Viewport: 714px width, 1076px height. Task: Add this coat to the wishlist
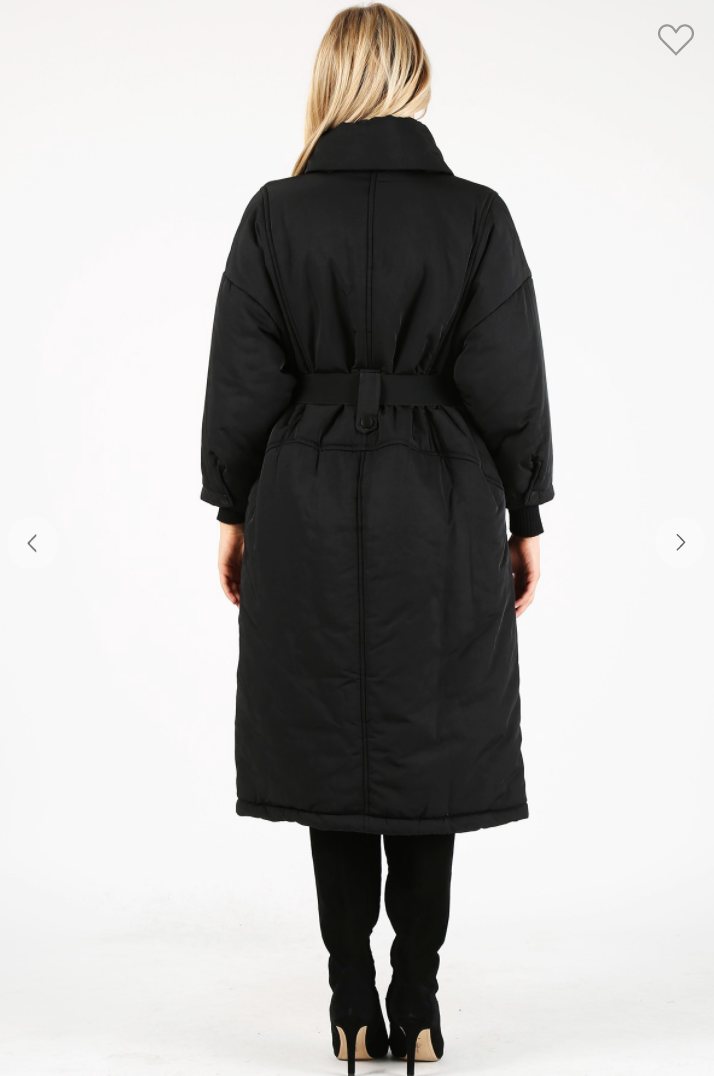[x=675, y=39]
